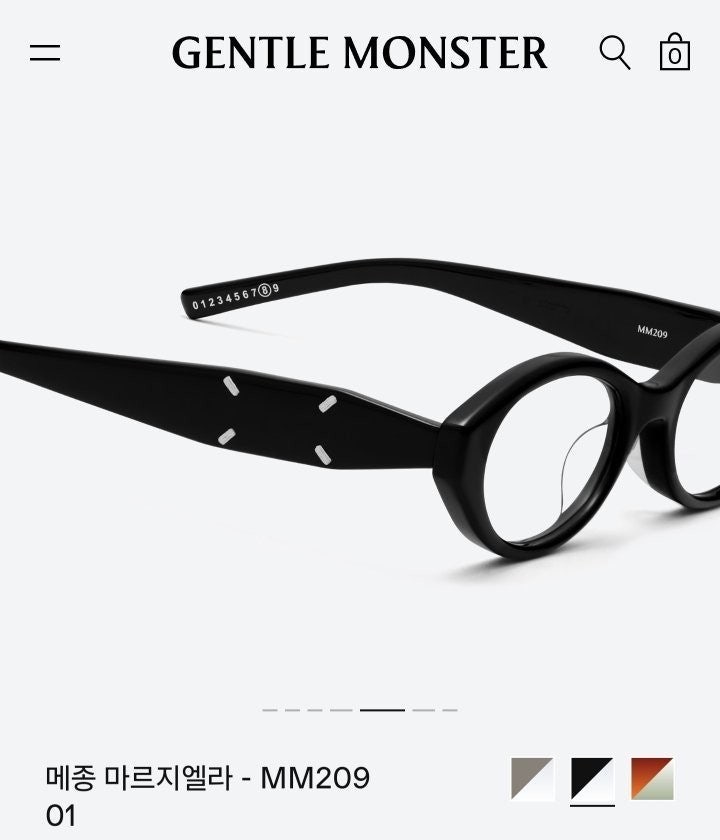Open the shopping bag
The width and height of the screenshot is (720, 840).
pos(675,52)
